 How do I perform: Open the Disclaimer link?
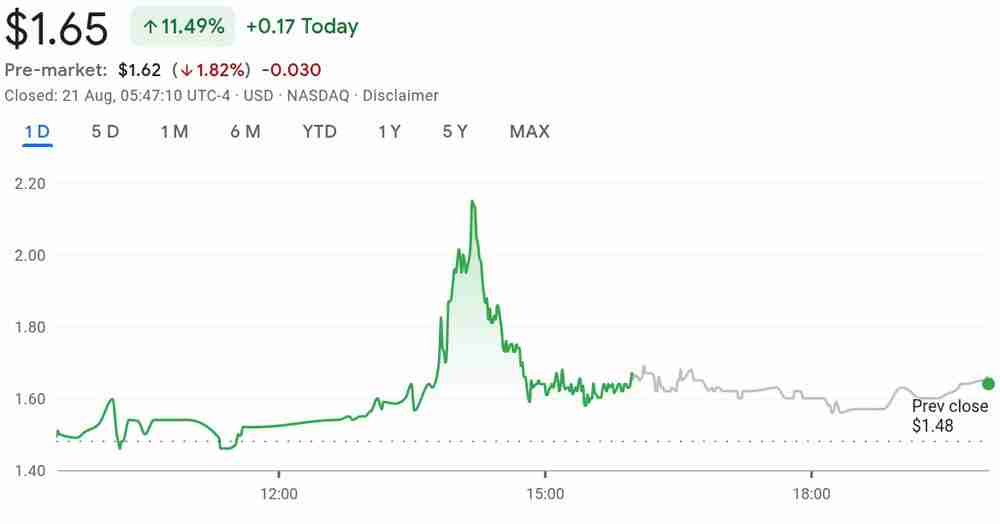point(400,96)
